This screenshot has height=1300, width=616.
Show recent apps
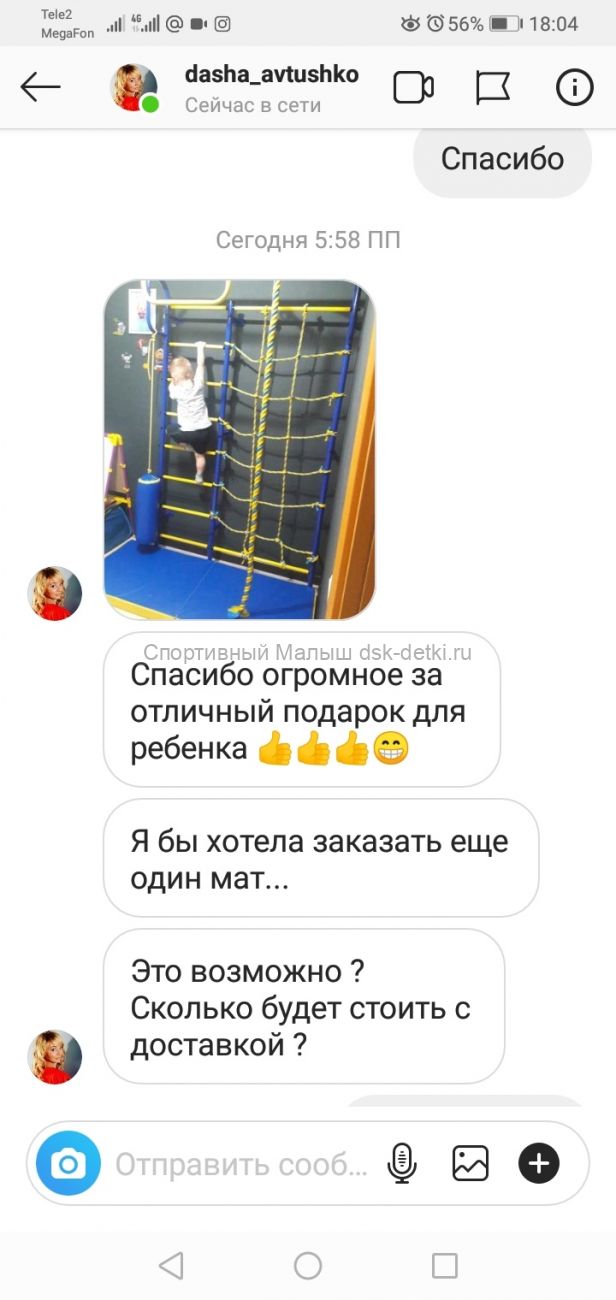coord(444,1265)
